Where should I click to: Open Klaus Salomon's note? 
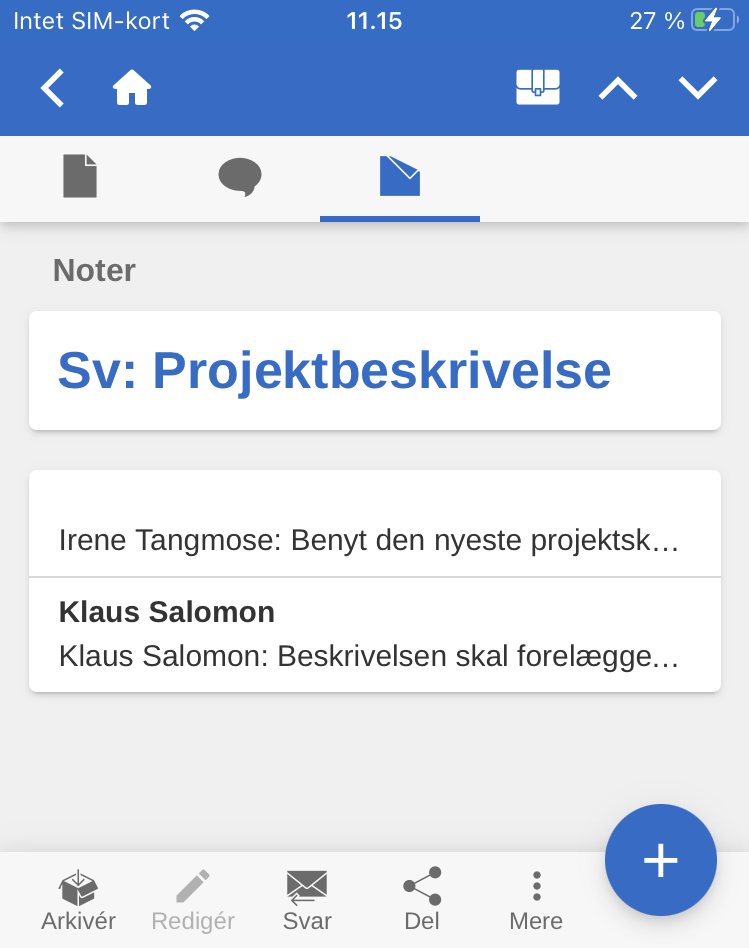pos(374,635)
